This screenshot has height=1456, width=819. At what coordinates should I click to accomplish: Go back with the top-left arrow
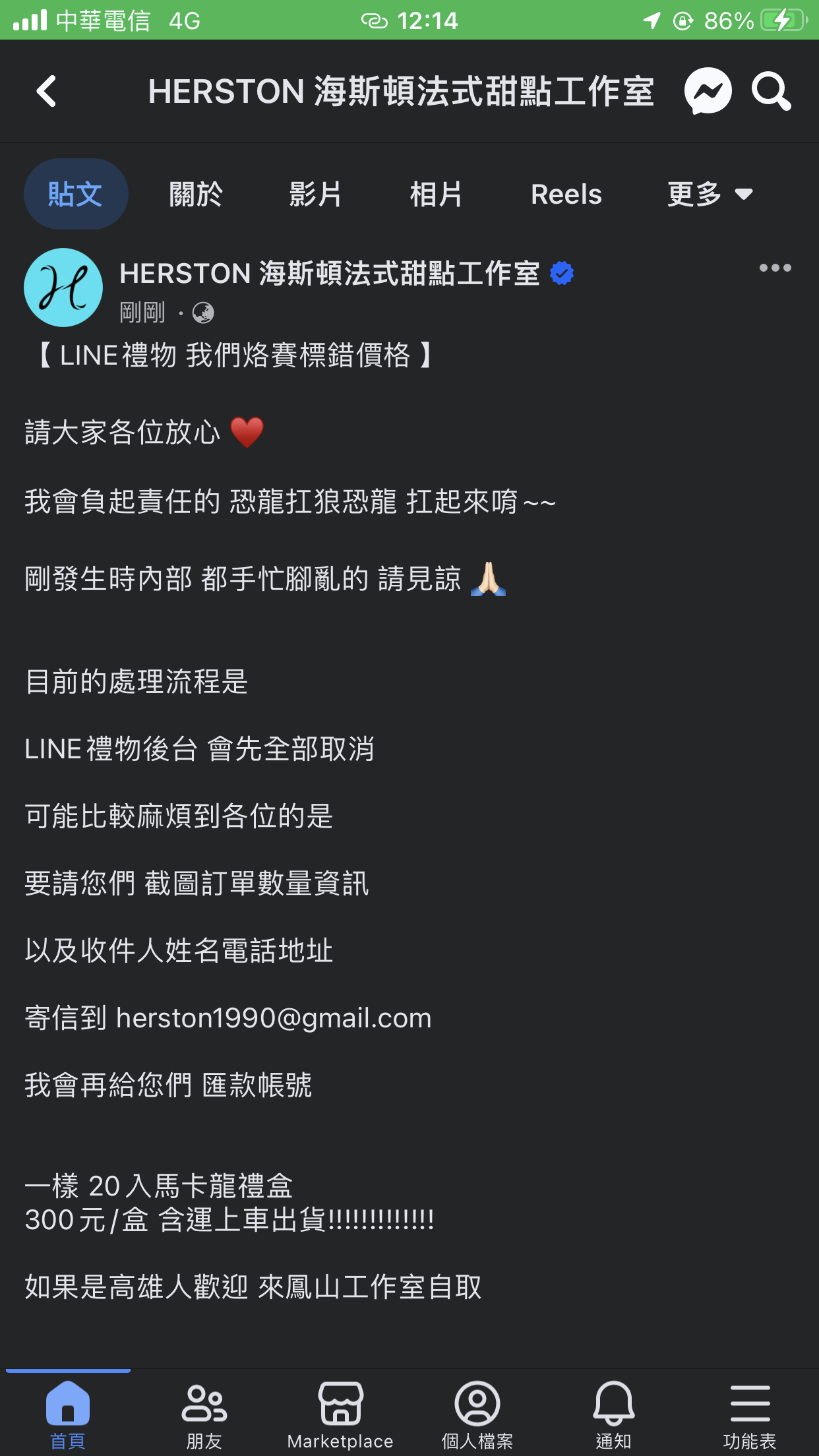click(46, 91)
